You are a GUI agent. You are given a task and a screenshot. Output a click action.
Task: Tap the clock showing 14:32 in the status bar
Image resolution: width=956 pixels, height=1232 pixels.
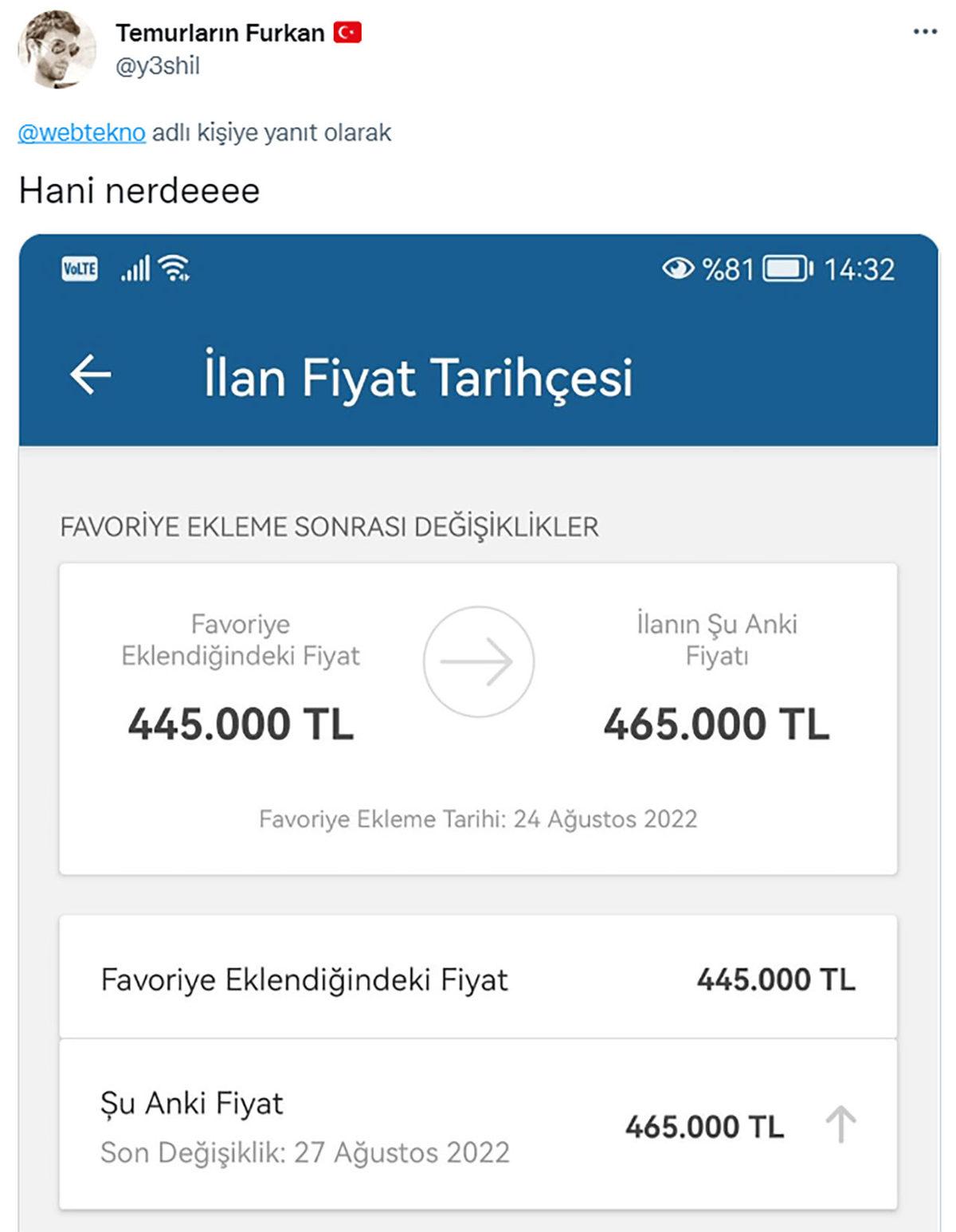click(x=858, y=269)
